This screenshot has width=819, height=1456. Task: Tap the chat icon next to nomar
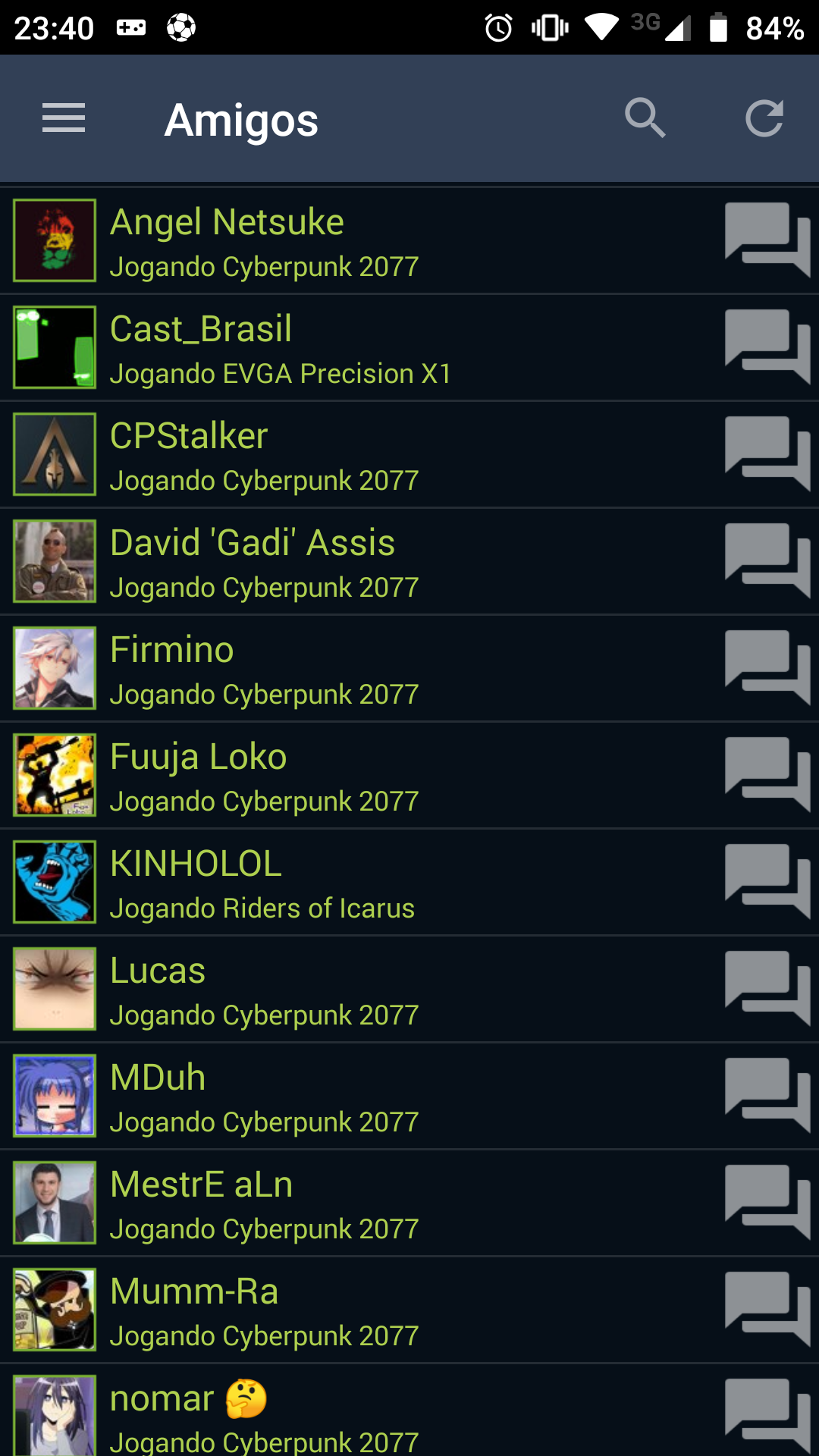[766, 1412]
